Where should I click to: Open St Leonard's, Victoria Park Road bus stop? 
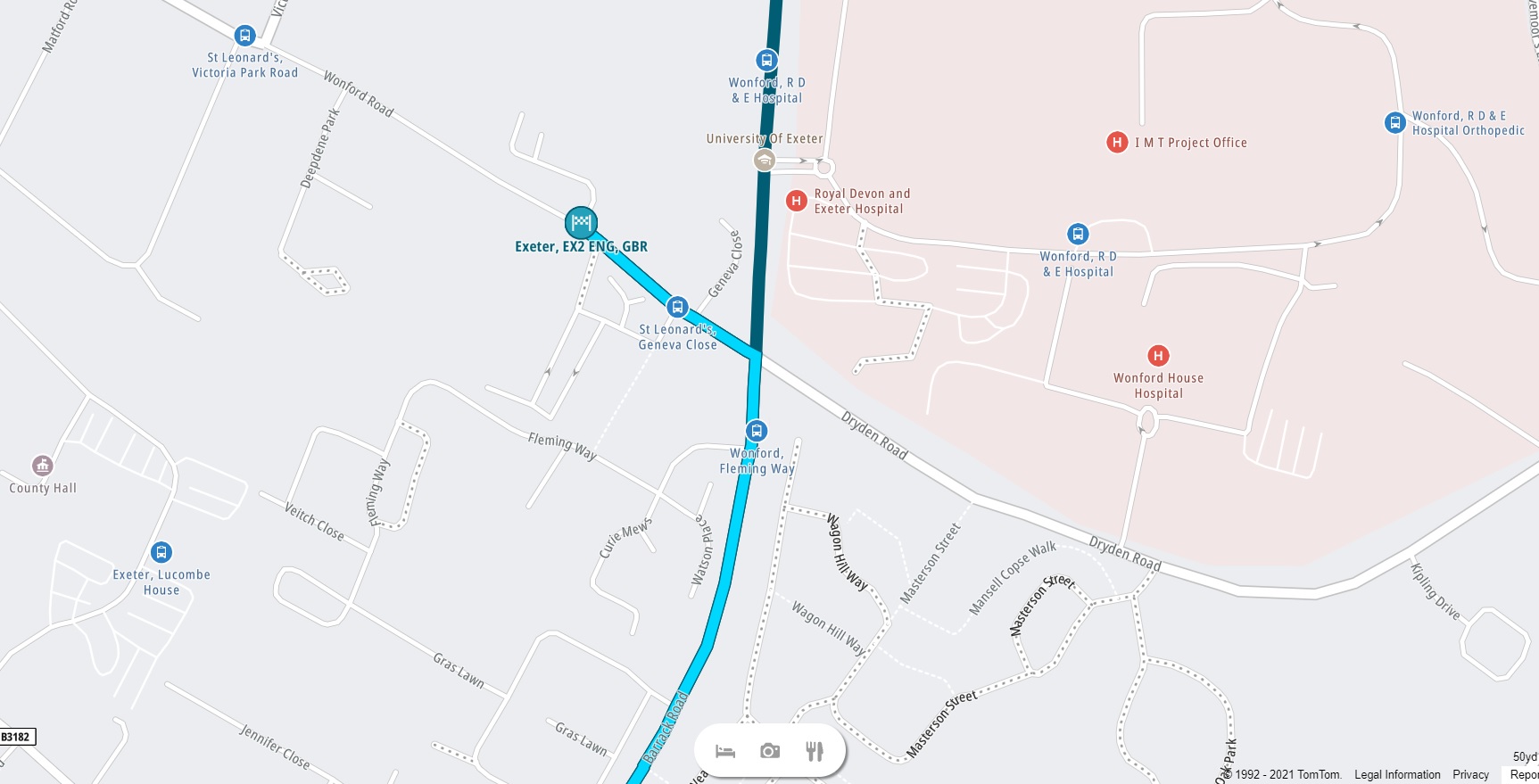click(x=244, y=36)
